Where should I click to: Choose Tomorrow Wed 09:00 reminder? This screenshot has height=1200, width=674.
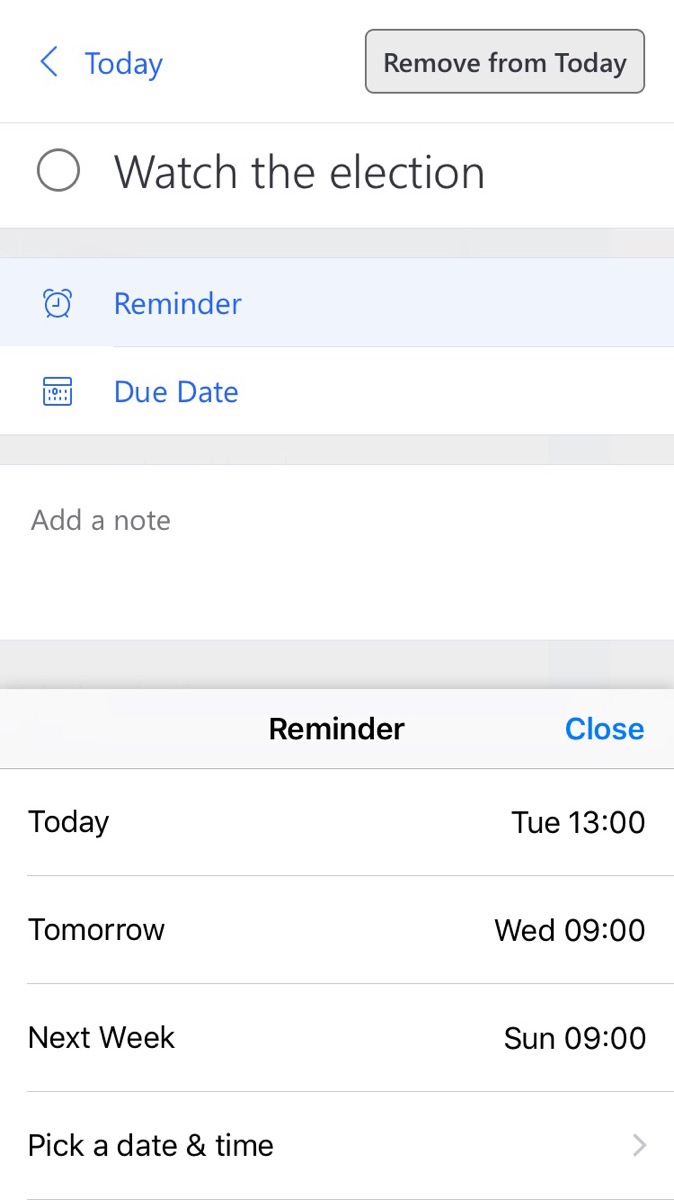(x=337, y=930)
